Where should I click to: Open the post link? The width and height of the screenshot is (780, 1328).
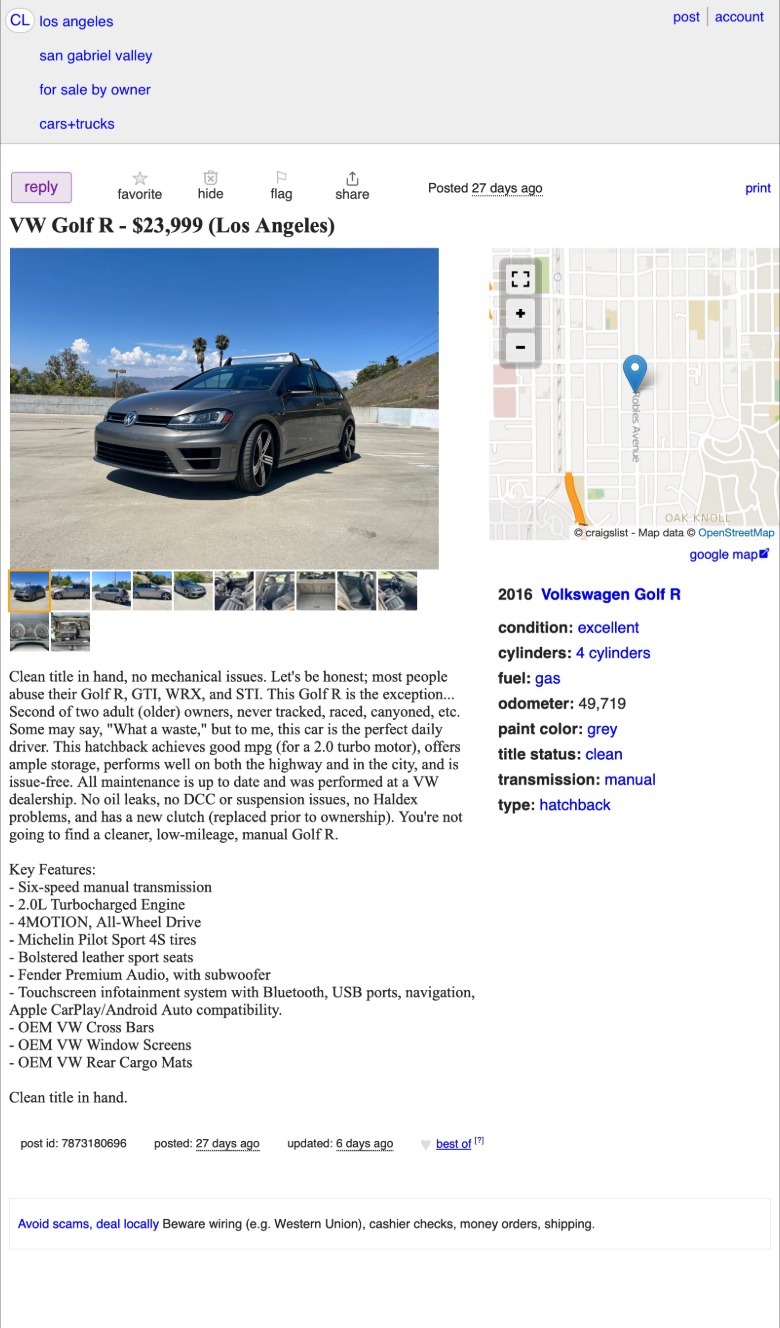click(686, 17)
